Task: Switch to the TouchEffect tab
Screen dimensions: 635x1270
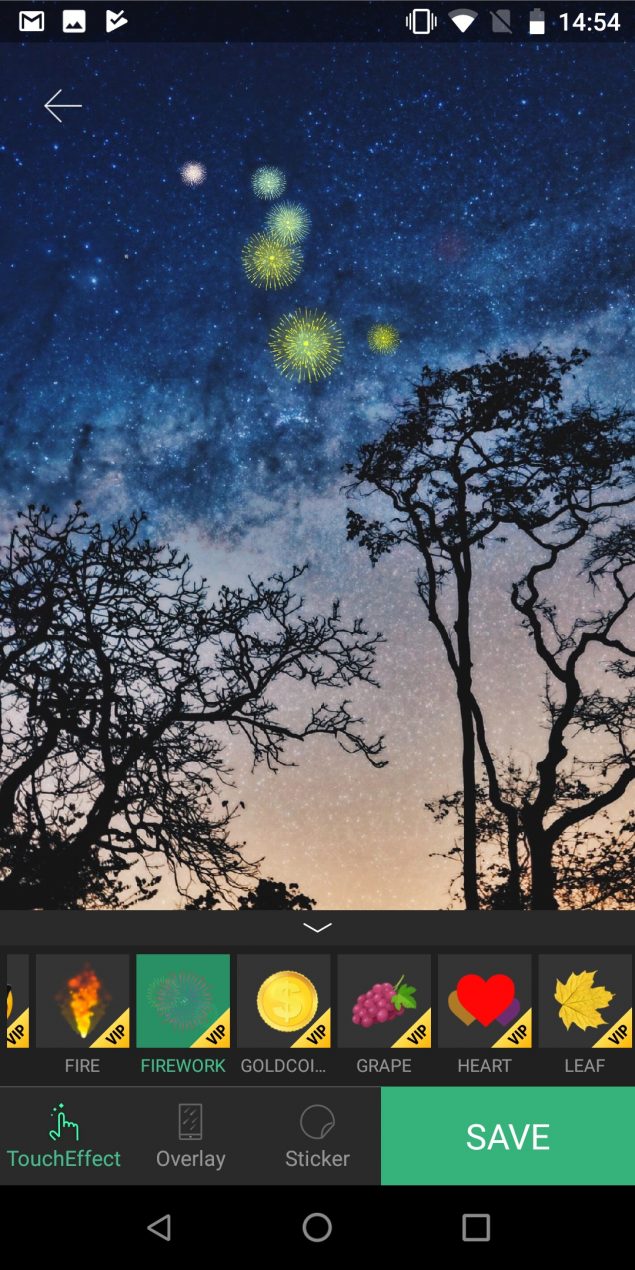Action: click(64, 1136)
